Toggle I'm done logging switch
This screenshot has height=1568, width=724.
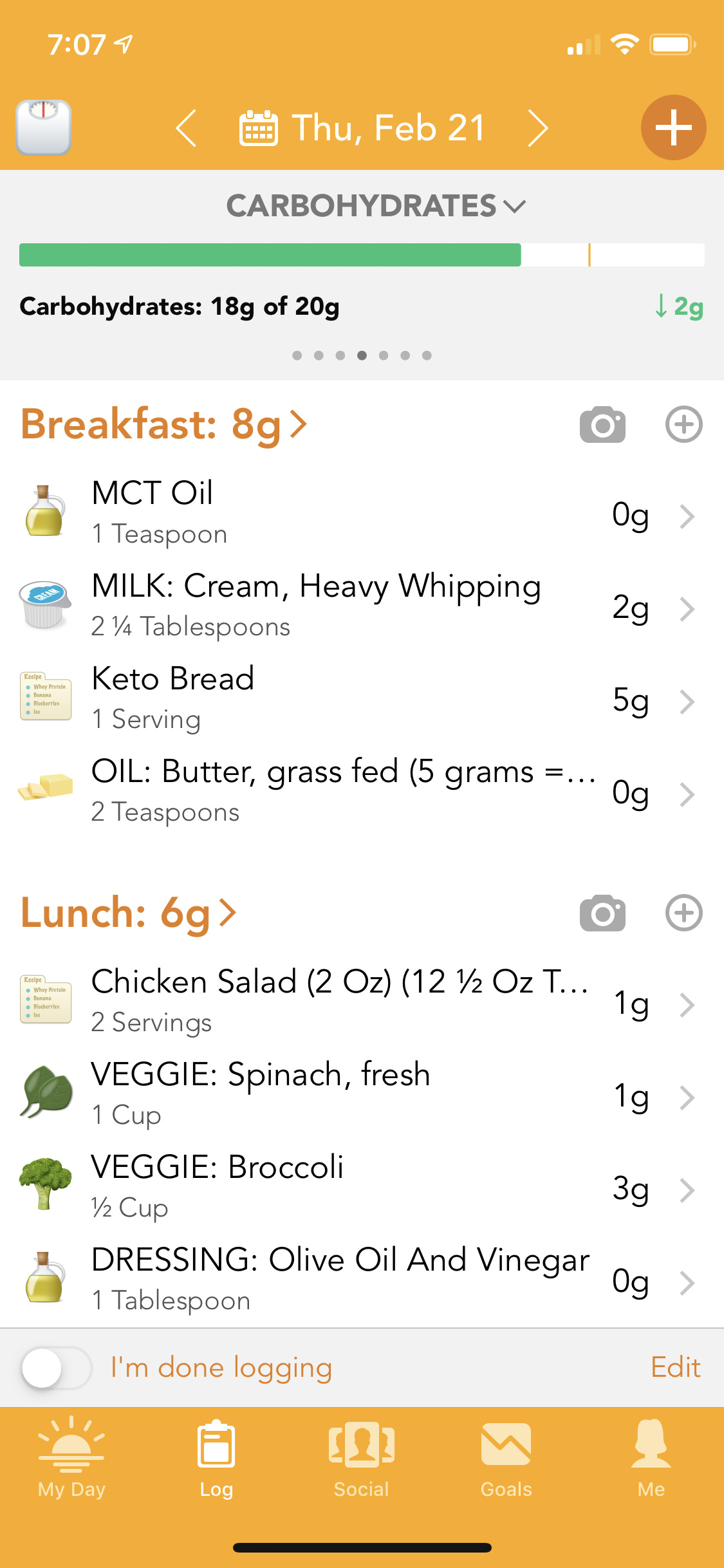click(x=57, y=1368)
